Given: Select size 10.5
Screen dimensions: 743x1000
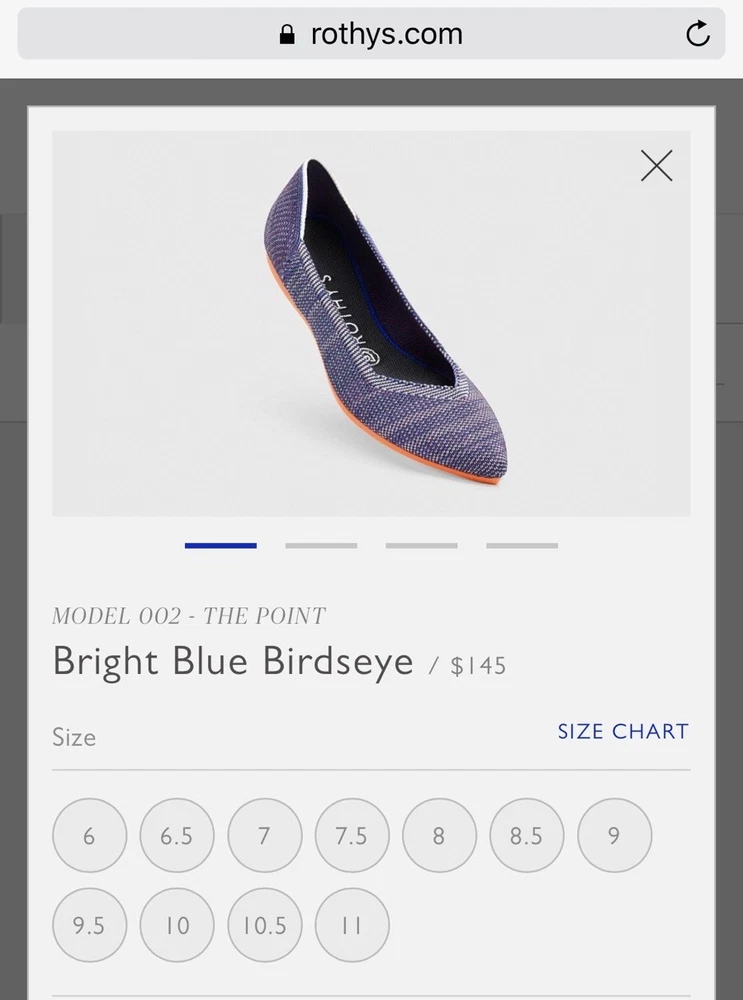Looking at the screenshot, I should click(x=264, y=925).
